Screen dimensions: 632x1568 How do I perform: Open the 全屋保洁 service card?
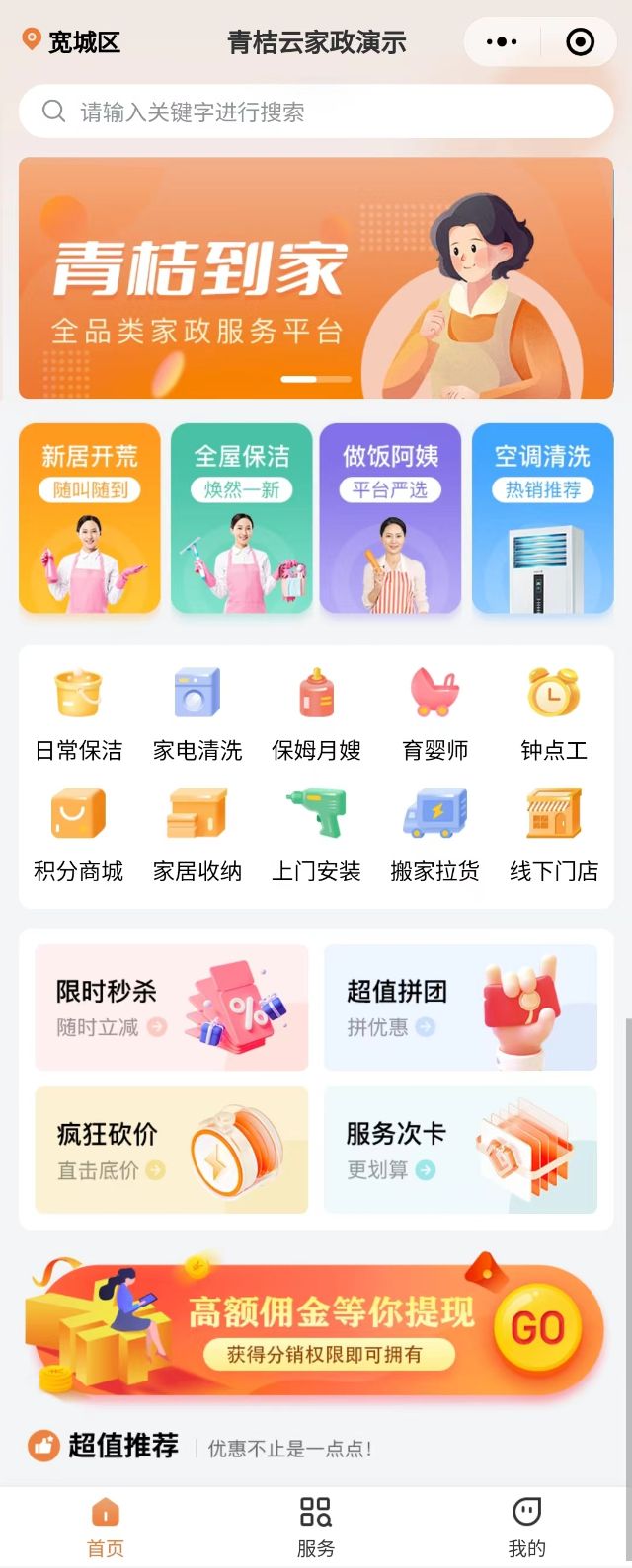[x=242, y=518]
